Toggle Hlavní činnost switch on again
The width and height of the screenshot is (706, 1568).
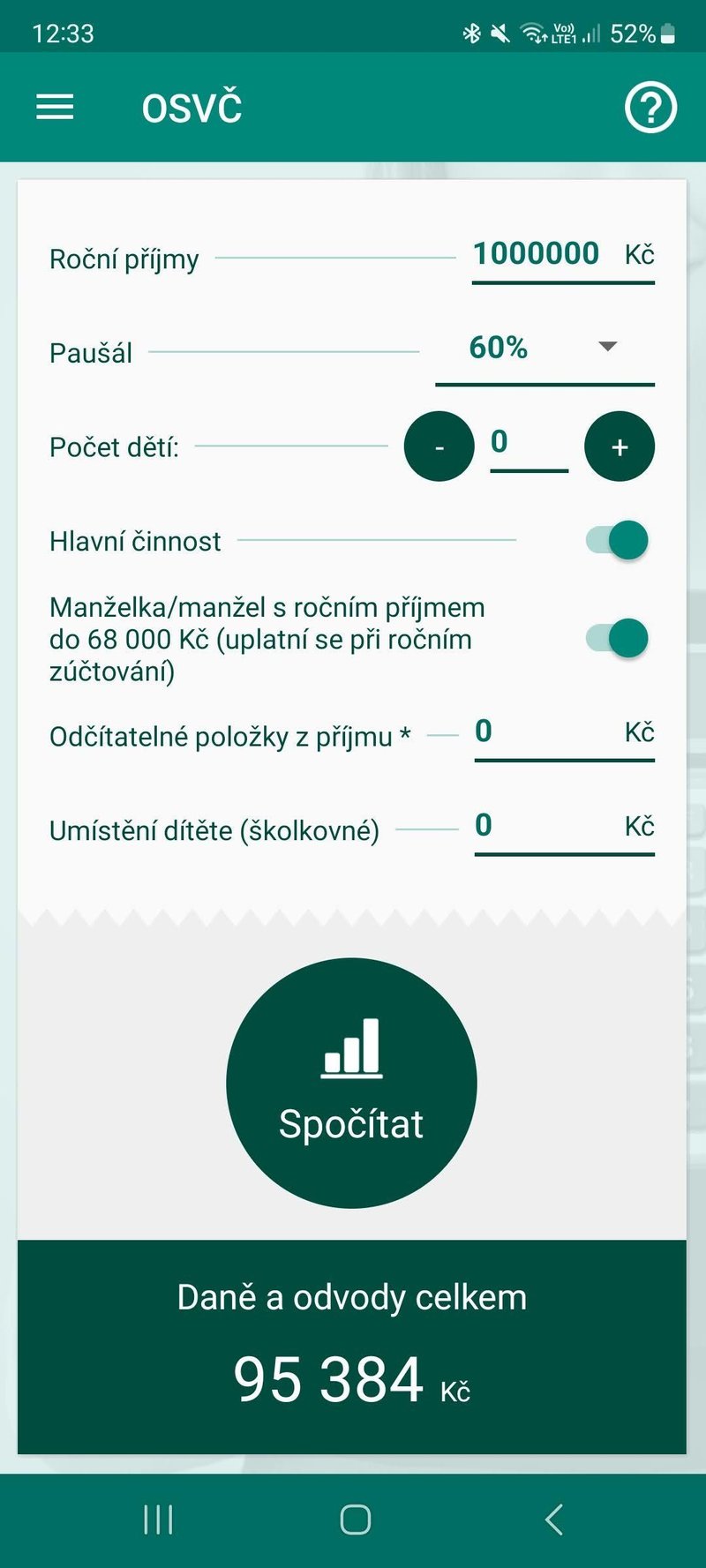618,539
